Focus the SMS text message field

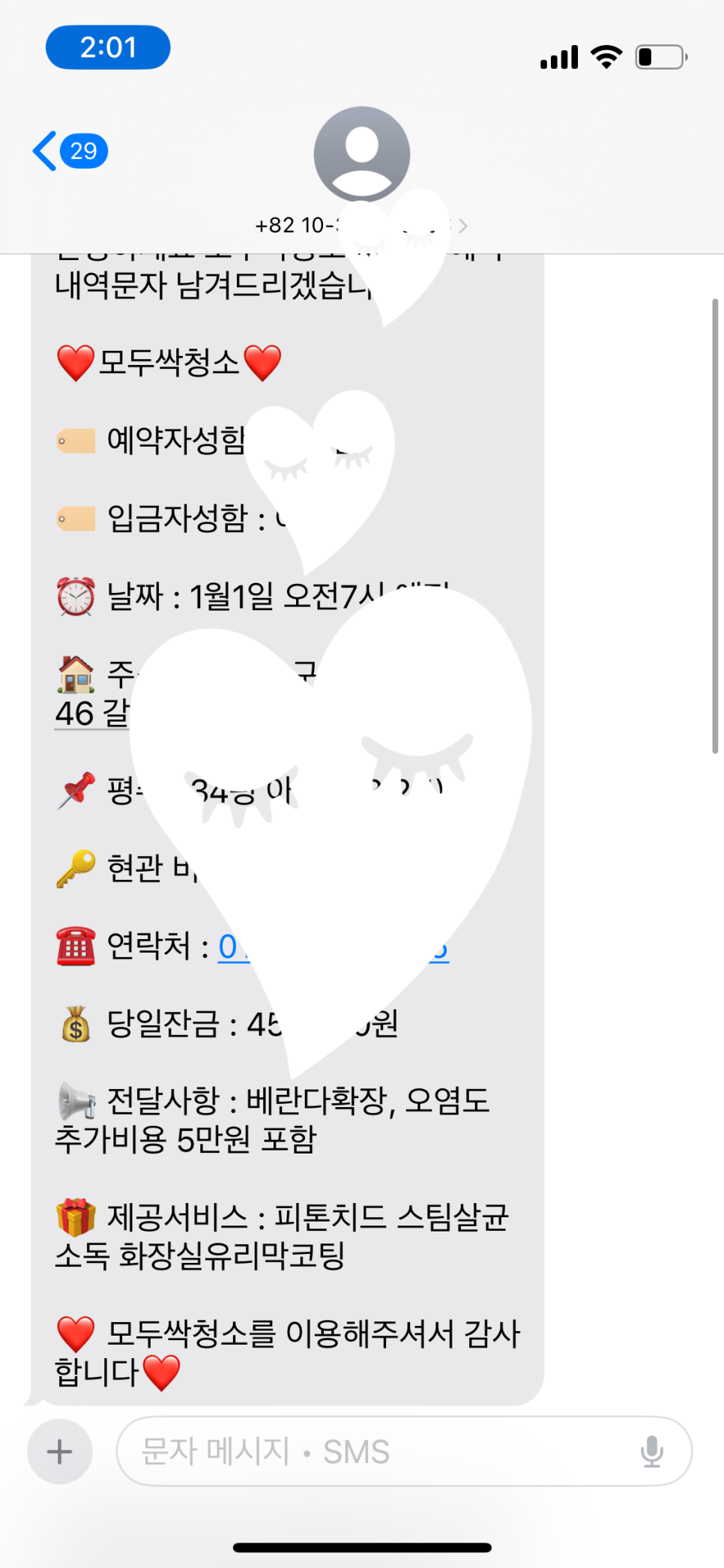pyautogui.click(x=375, y=1452)
